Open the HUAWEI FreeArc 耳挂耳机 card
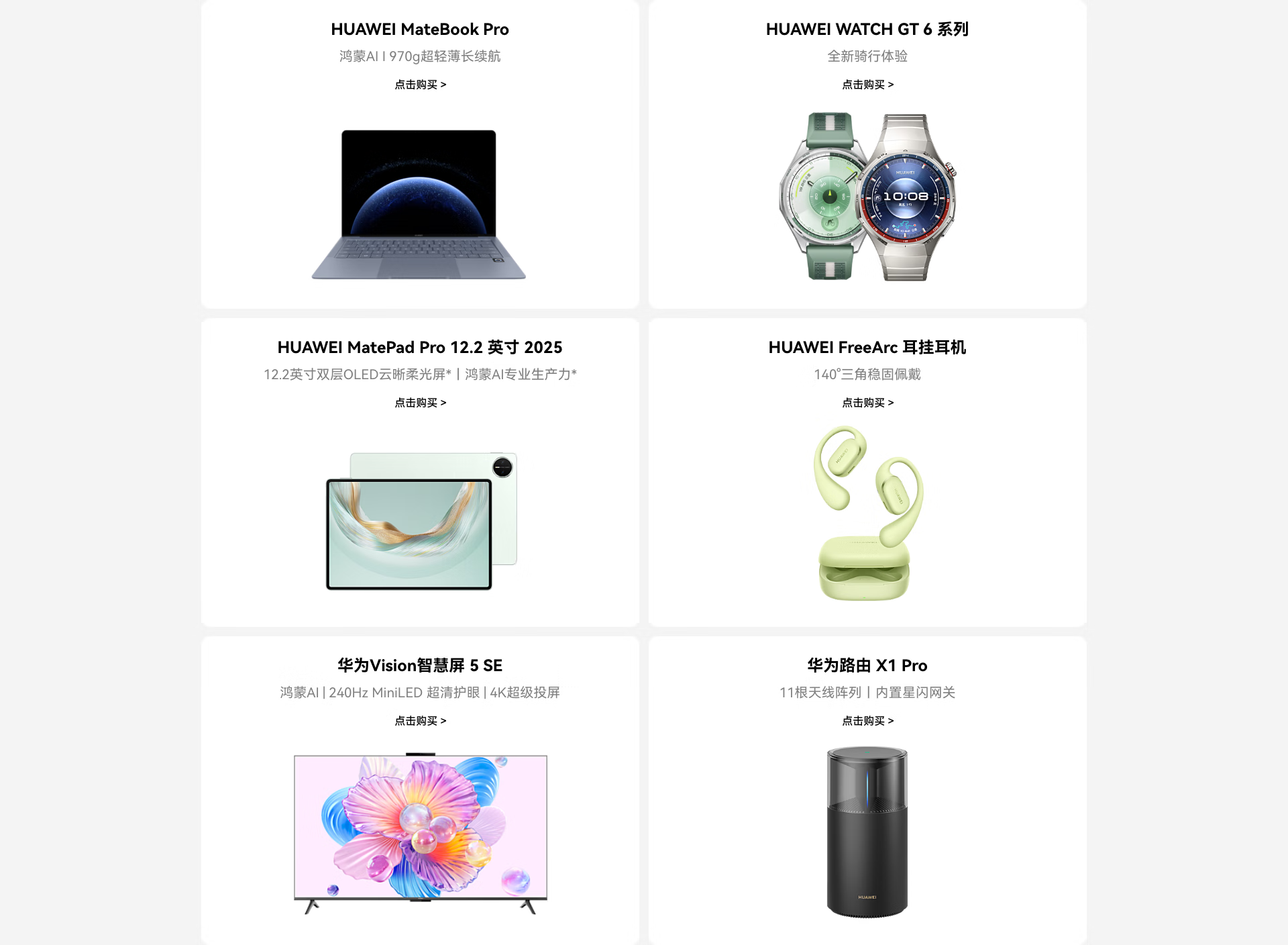Viewport: 1288px width, 945px height. click(x=867, y=472)
